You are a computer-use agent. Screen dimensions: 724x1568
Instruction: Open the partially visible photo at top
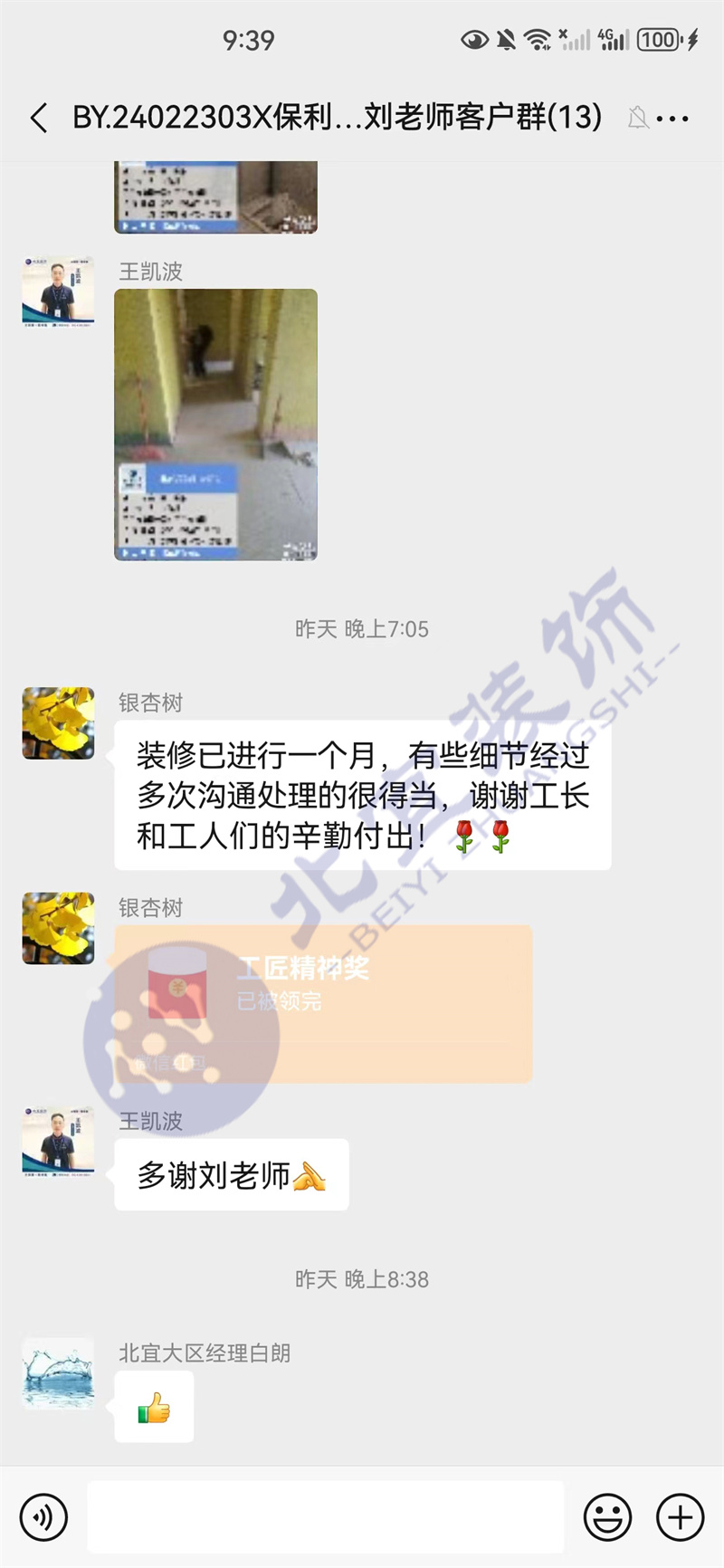click(215, 197)
